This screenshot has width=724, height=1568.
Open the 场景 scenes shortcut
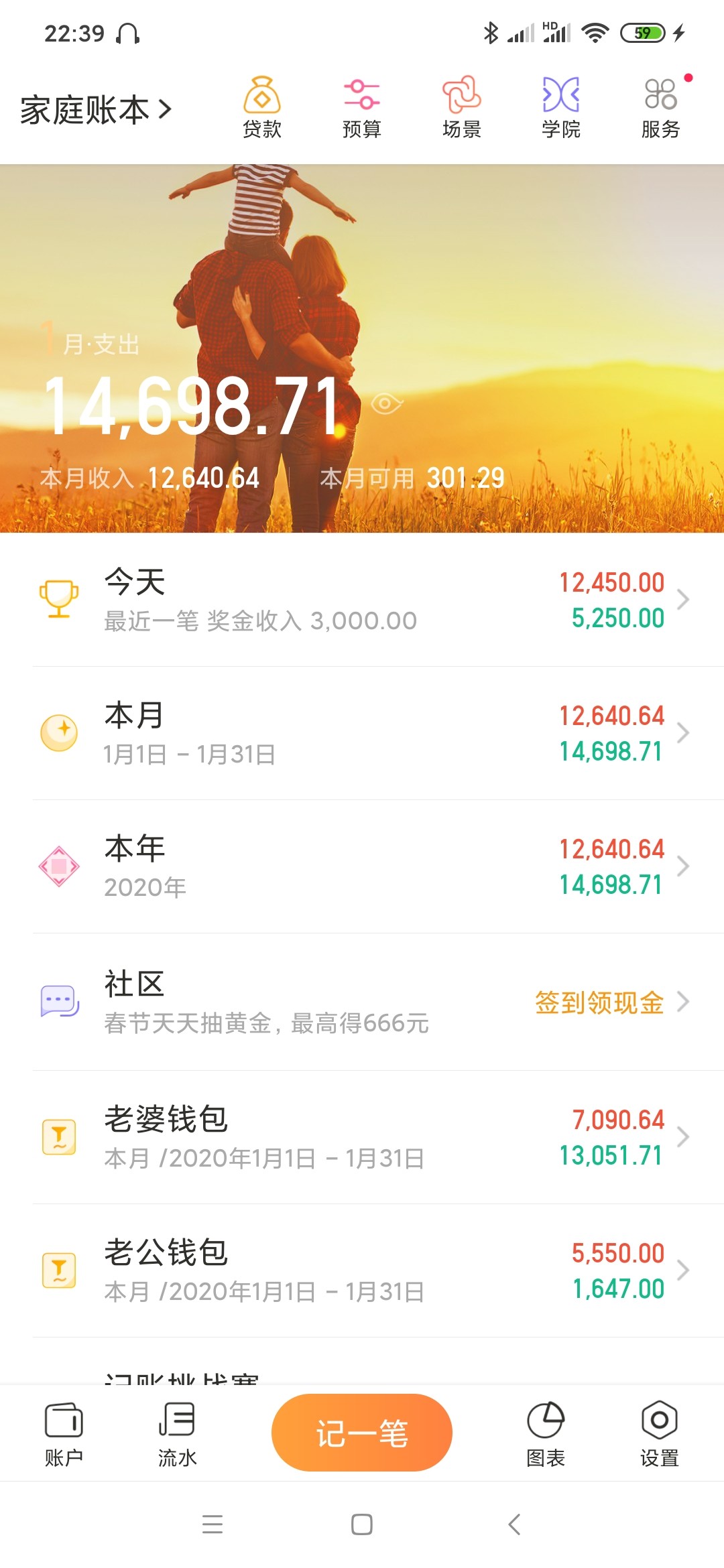[461, 107]
